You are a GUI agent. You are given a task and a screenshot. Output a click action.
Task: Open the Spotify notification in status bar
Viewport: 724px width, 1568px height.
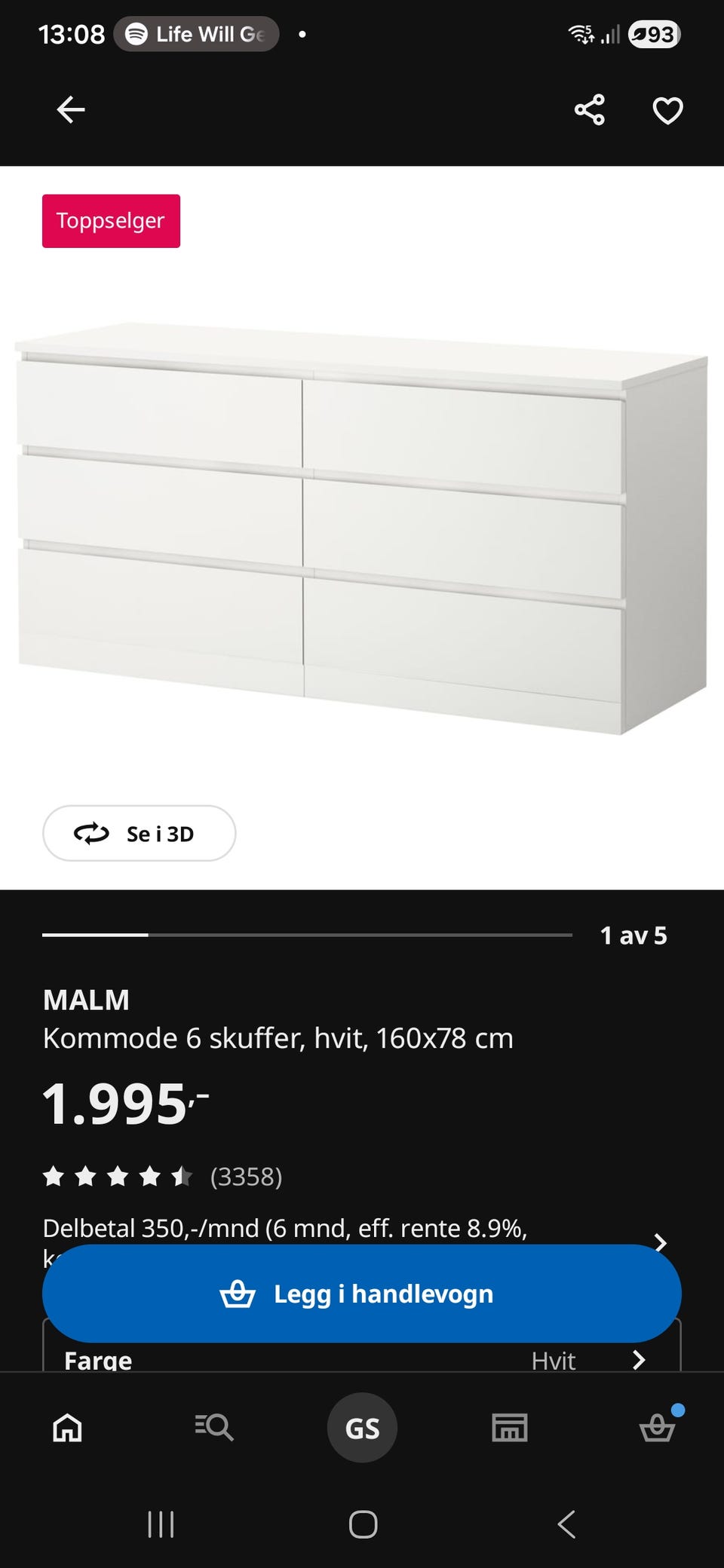point(196,33)
